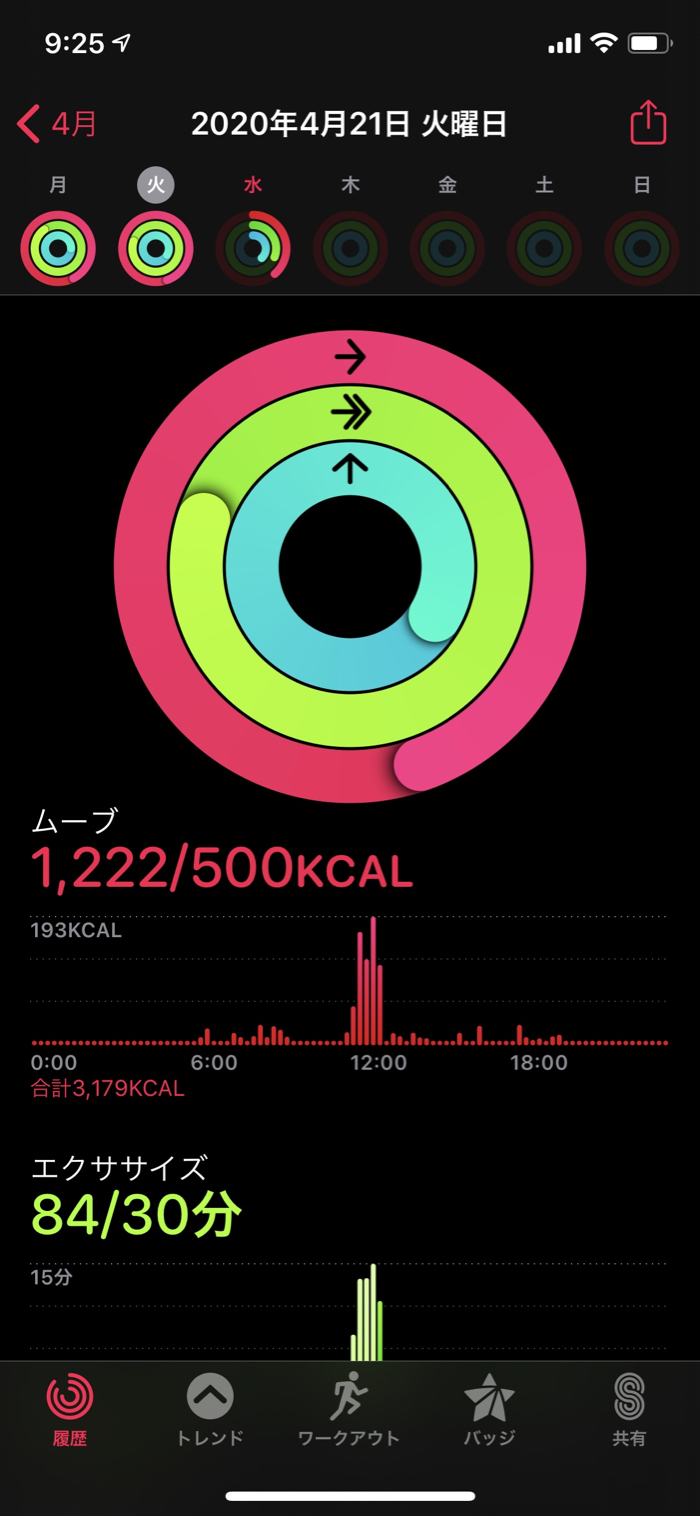View Wednesday's activity rings
Image resolution: width=700 pixels, height=1516 pixels.
click(x=253, y=248)
